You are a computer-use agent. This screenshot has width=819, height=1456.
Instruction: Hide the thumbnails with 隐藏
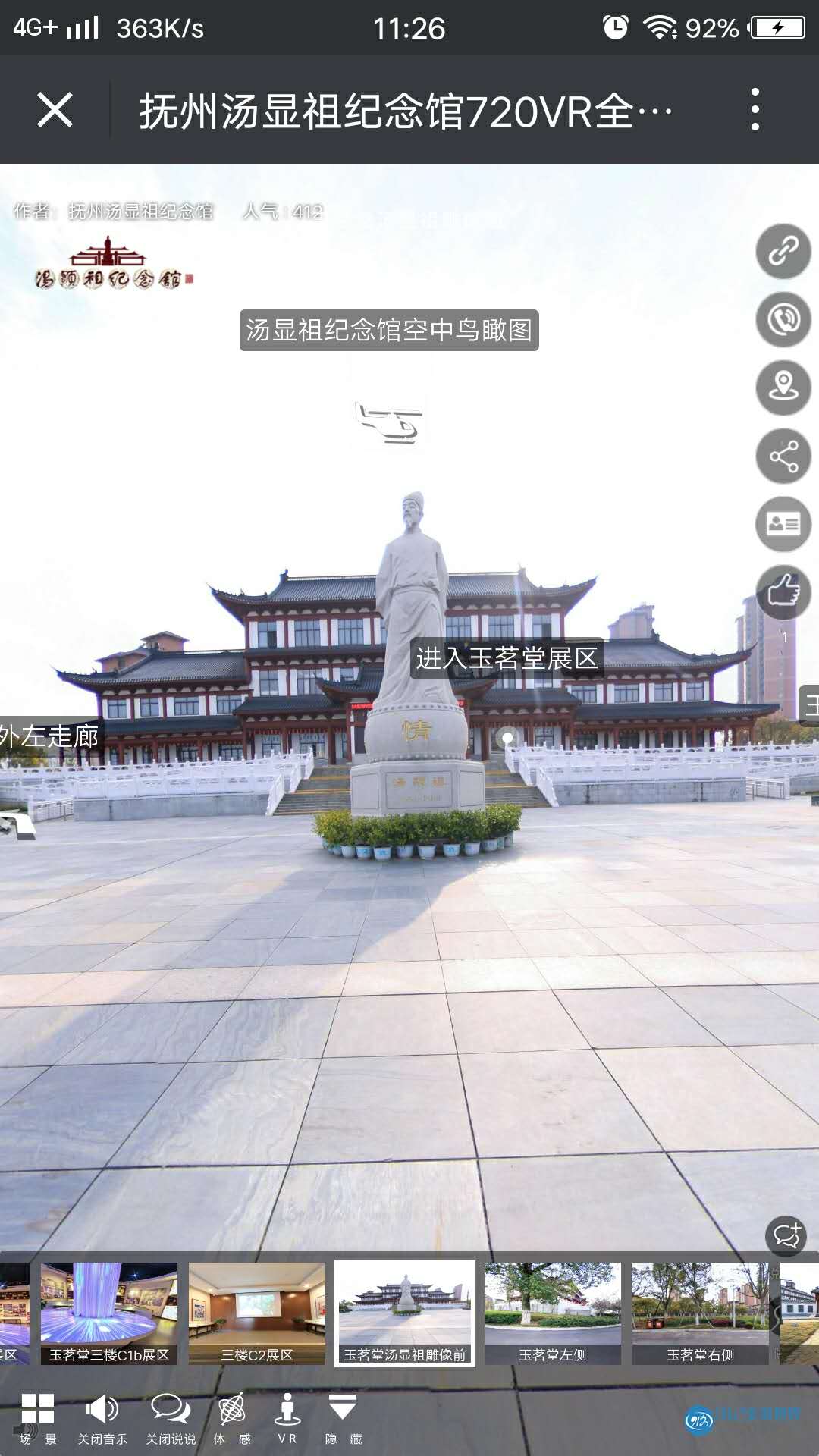click(x=343, y=1418)
